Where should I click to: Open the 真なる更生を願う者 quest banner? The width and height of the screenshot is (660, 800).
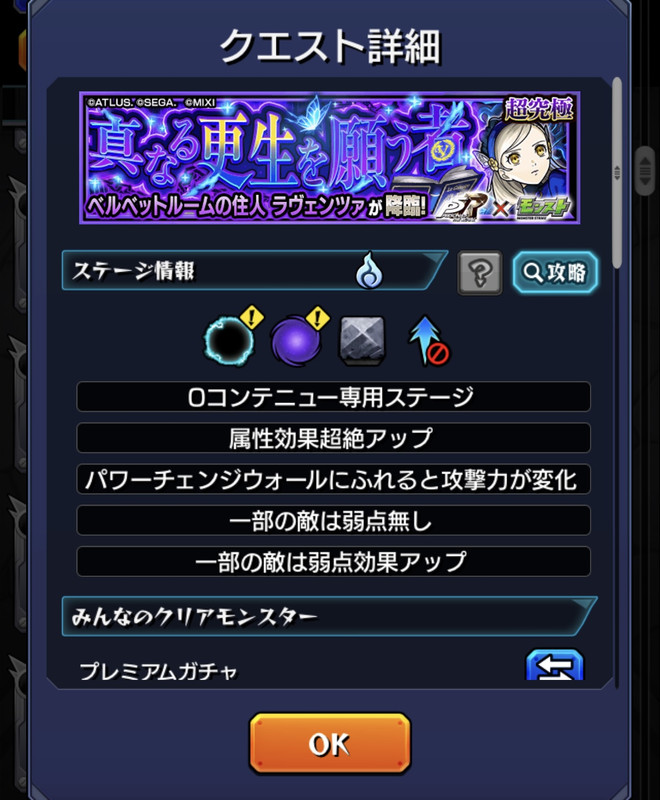(x=330, y=157)
